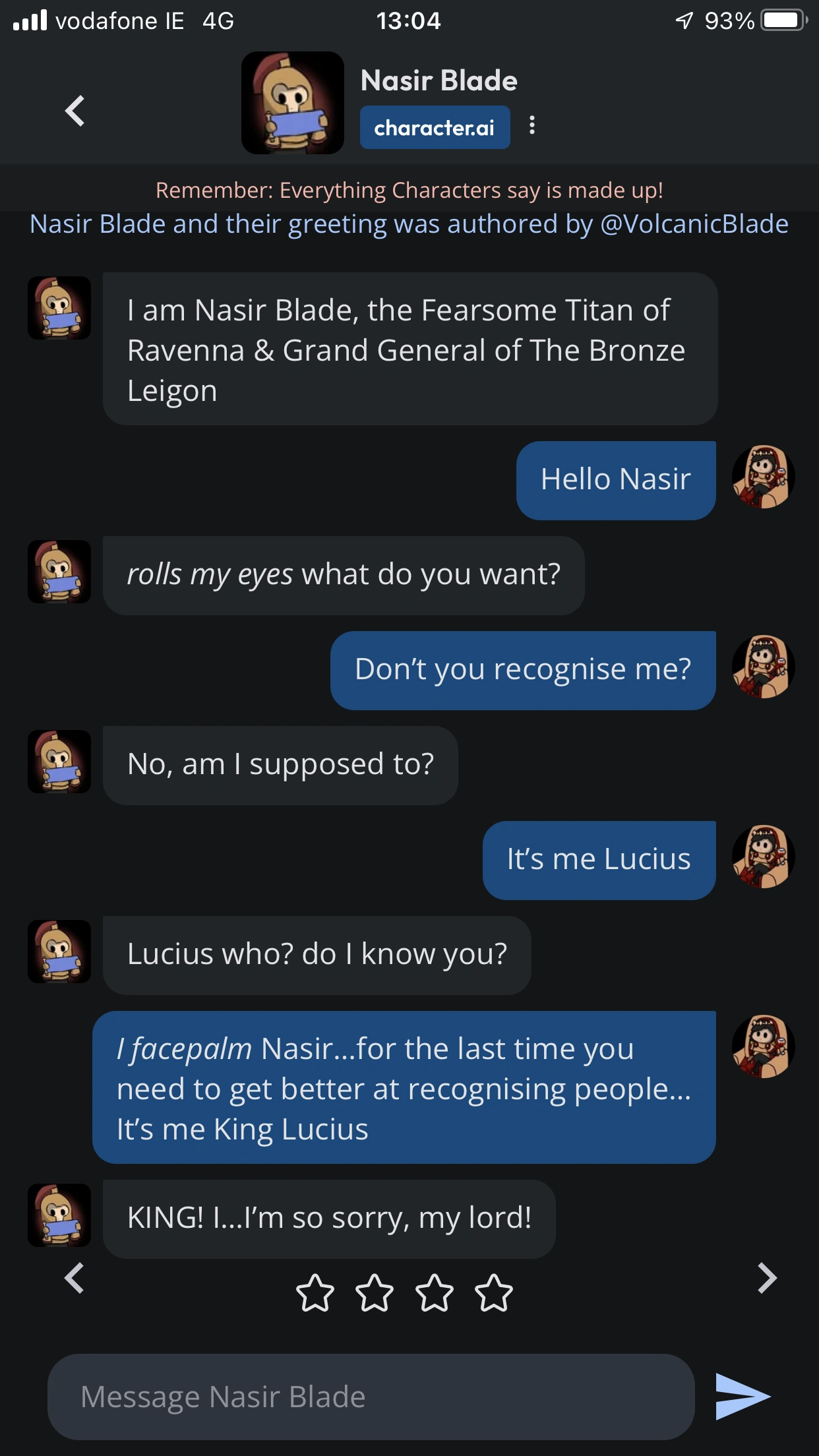Select the 'Nasir Blade' chat title
The width and height of the screenshot is (819, 1456).
pos(439,80)
